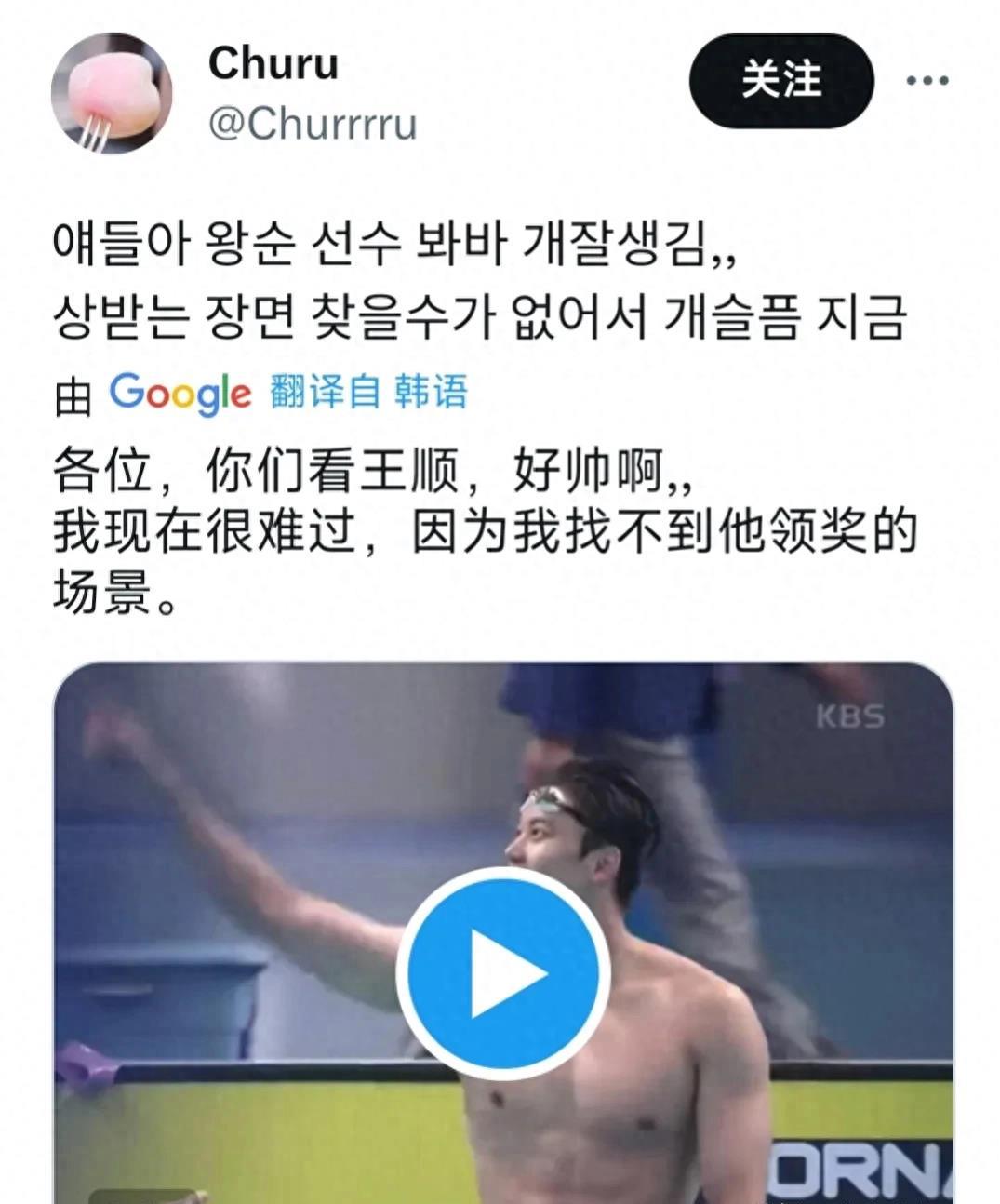Tap the 翻译自 韩语 translation link
Viewport: 1000px width, 1204px height.
[368, 392]
